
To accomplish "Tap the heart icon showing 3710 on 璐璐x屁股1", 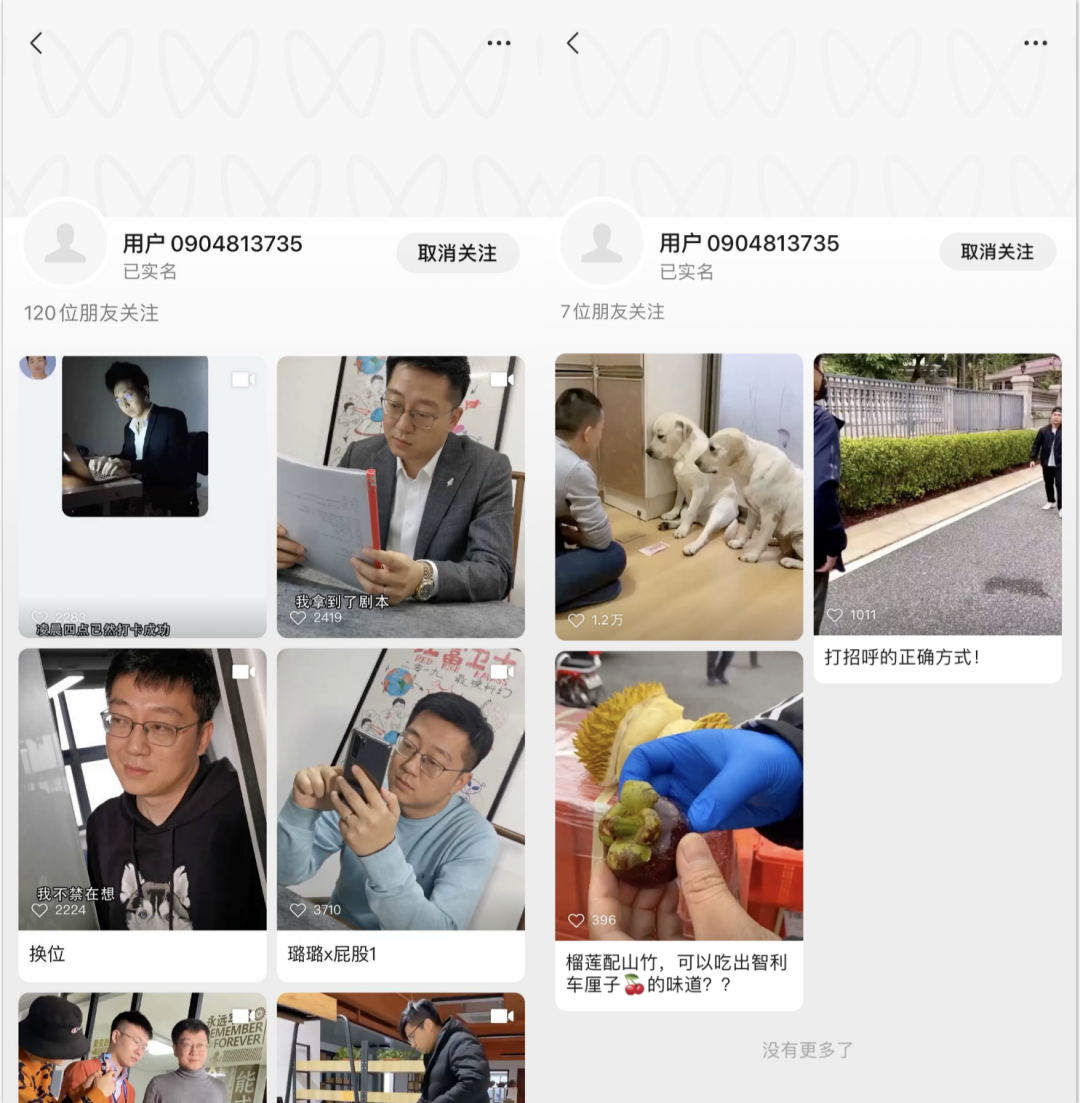I will click(x=297, y=910).
